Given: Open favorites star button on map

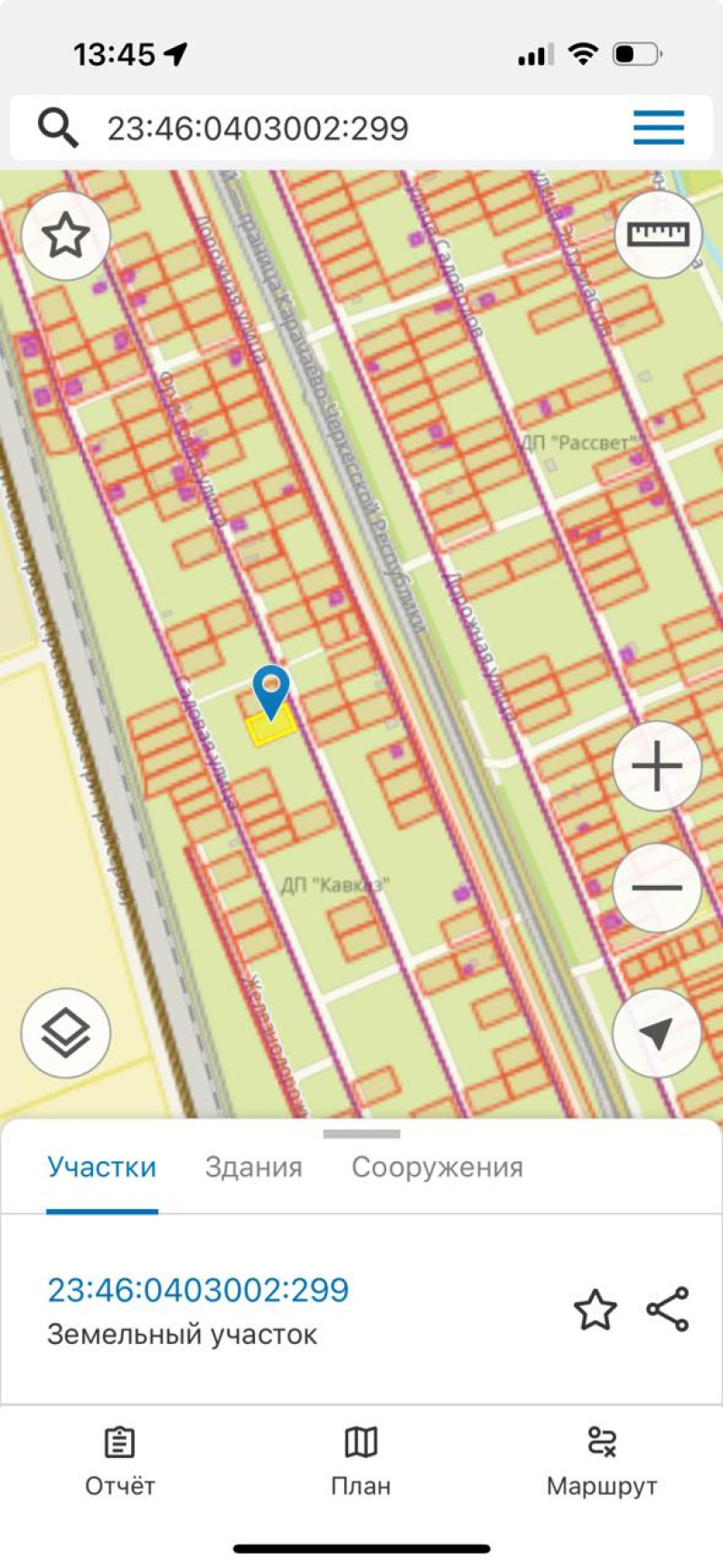Looking at the screenshot, I should (66, 236).
